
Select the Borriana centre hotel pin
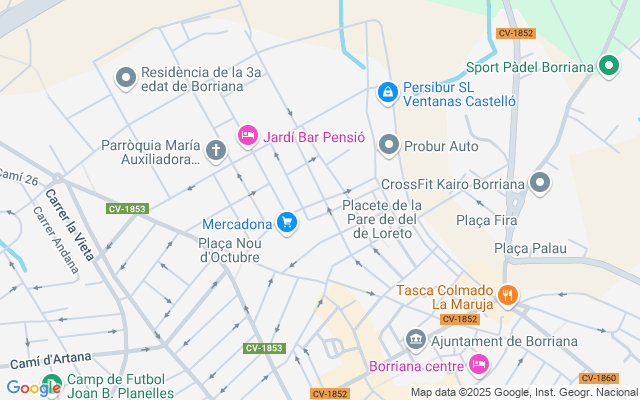tap(478, 363)
